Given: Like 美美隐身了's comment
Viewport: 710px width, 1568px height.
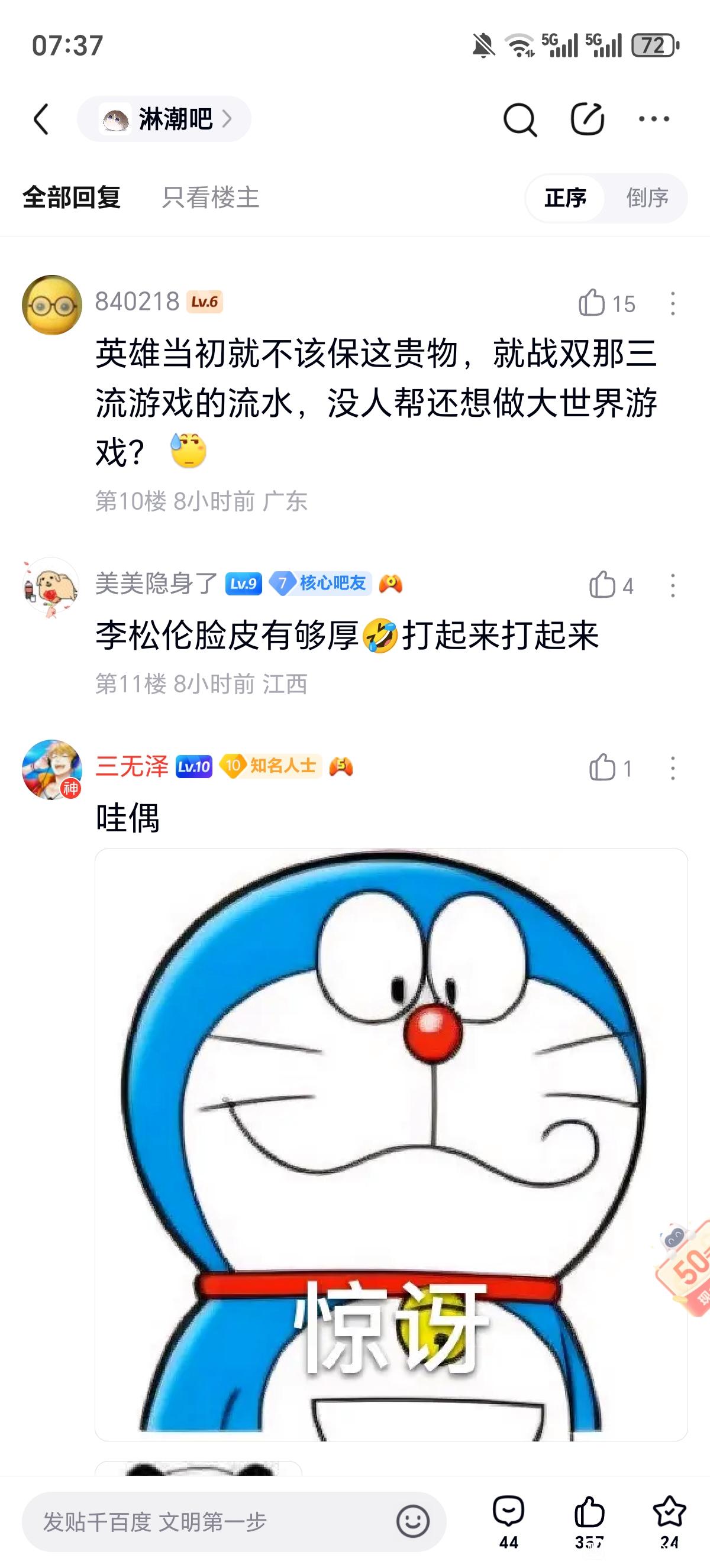Looking at the screenshot, I should click(x=602, y=585).
